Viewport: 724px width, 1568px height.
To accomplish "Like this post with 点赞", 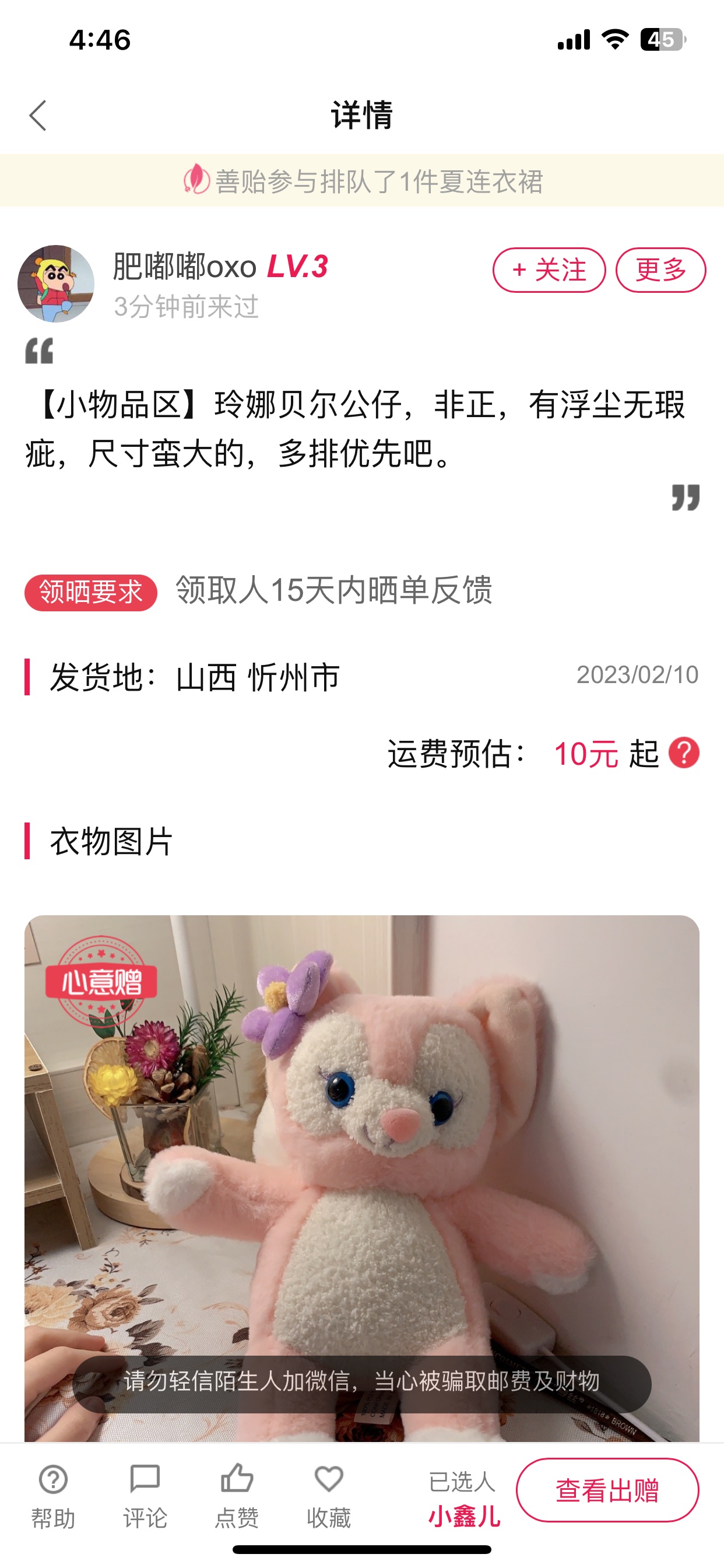I will [x=237, y=1496].
